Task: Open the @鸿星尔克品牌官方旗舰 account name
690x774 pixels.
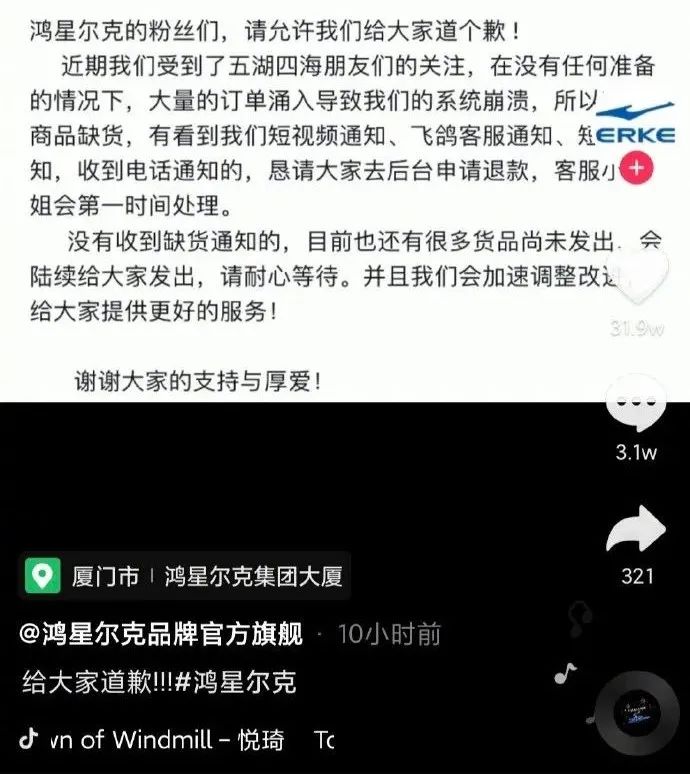Action: click(161, 634)
